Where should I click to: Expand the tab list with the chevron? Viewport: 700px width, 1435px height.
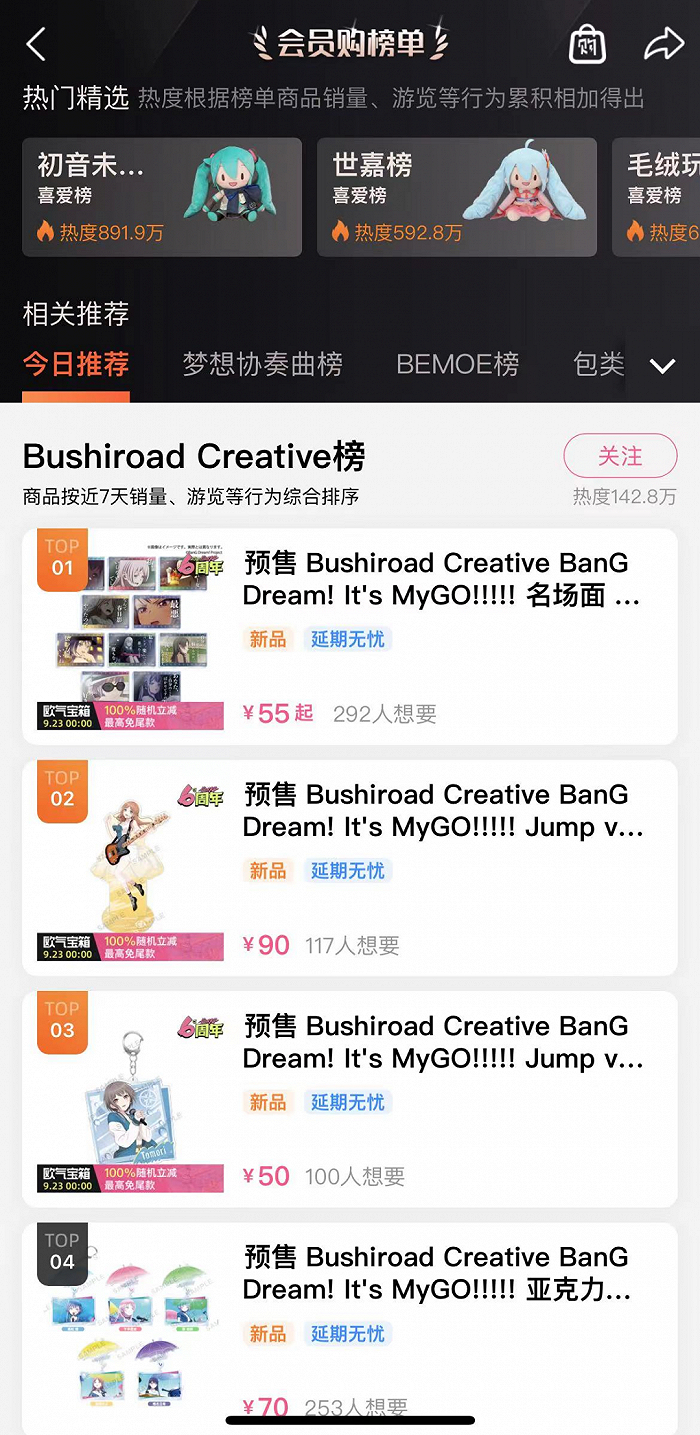pos(662,366)
